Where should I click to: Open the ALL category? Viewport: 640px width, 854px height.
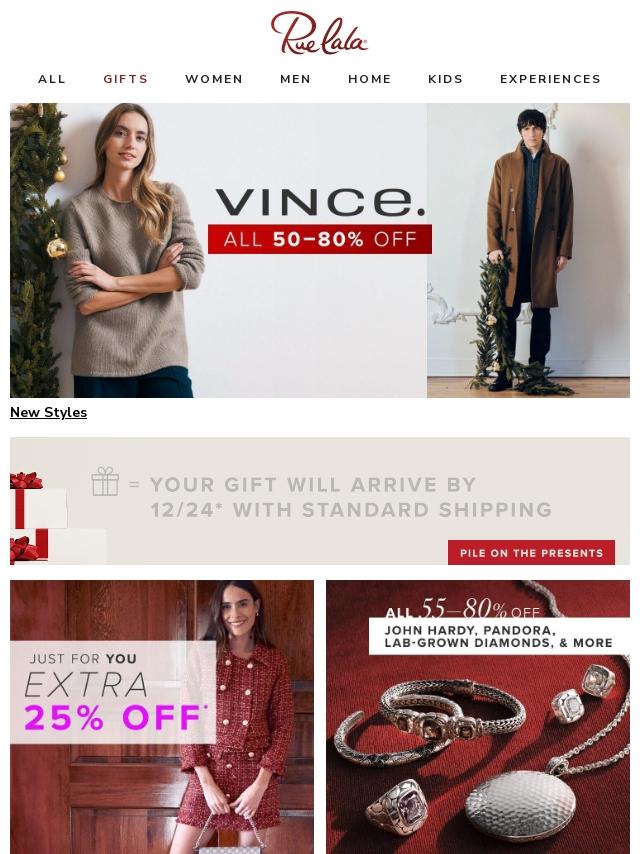pyautogui.click(x=52, y=79)
